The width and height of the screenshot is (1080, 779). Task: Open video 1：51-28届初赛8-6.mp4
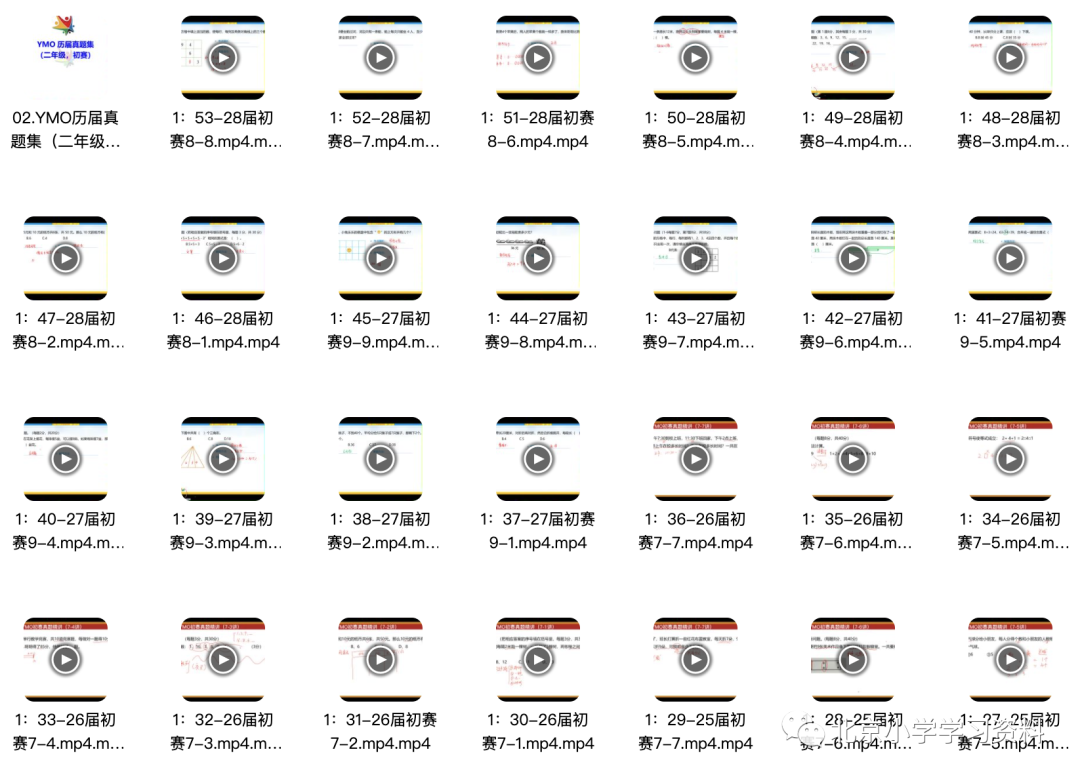click(x=538, y=58)
